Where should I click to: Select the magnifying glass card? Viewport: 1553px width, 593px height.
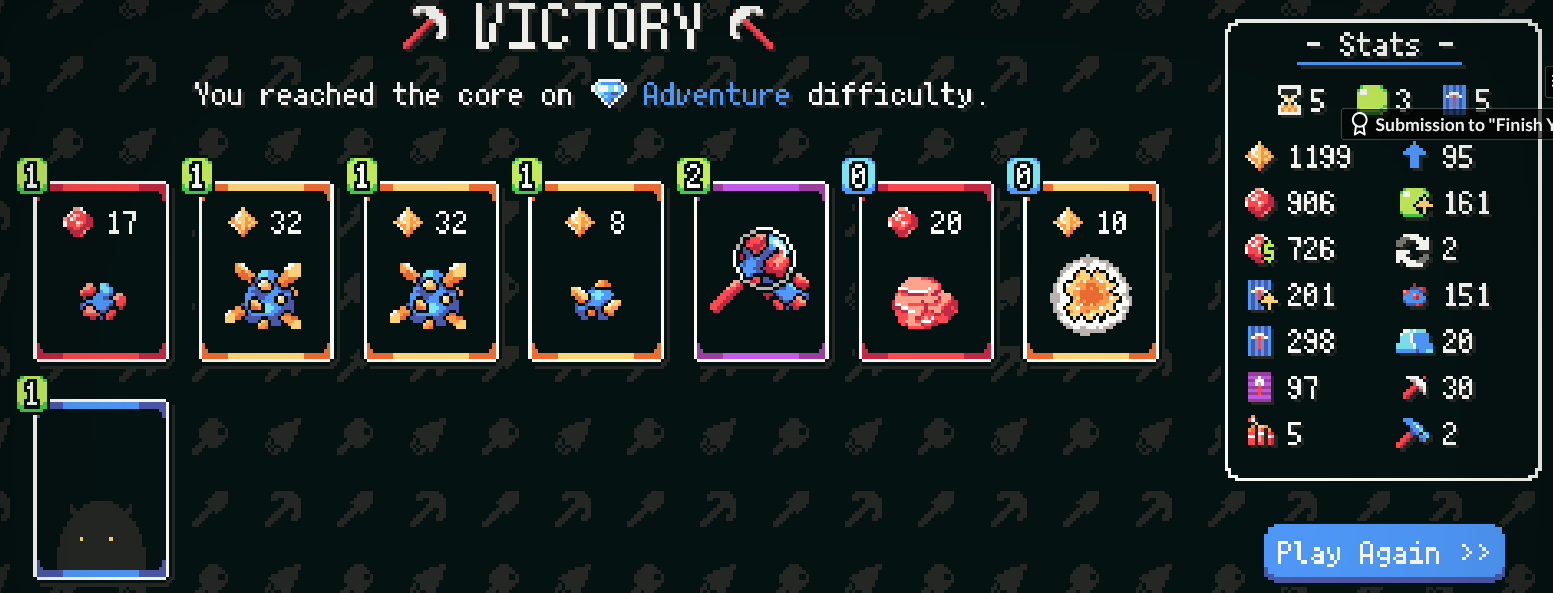tap(761, 271)
